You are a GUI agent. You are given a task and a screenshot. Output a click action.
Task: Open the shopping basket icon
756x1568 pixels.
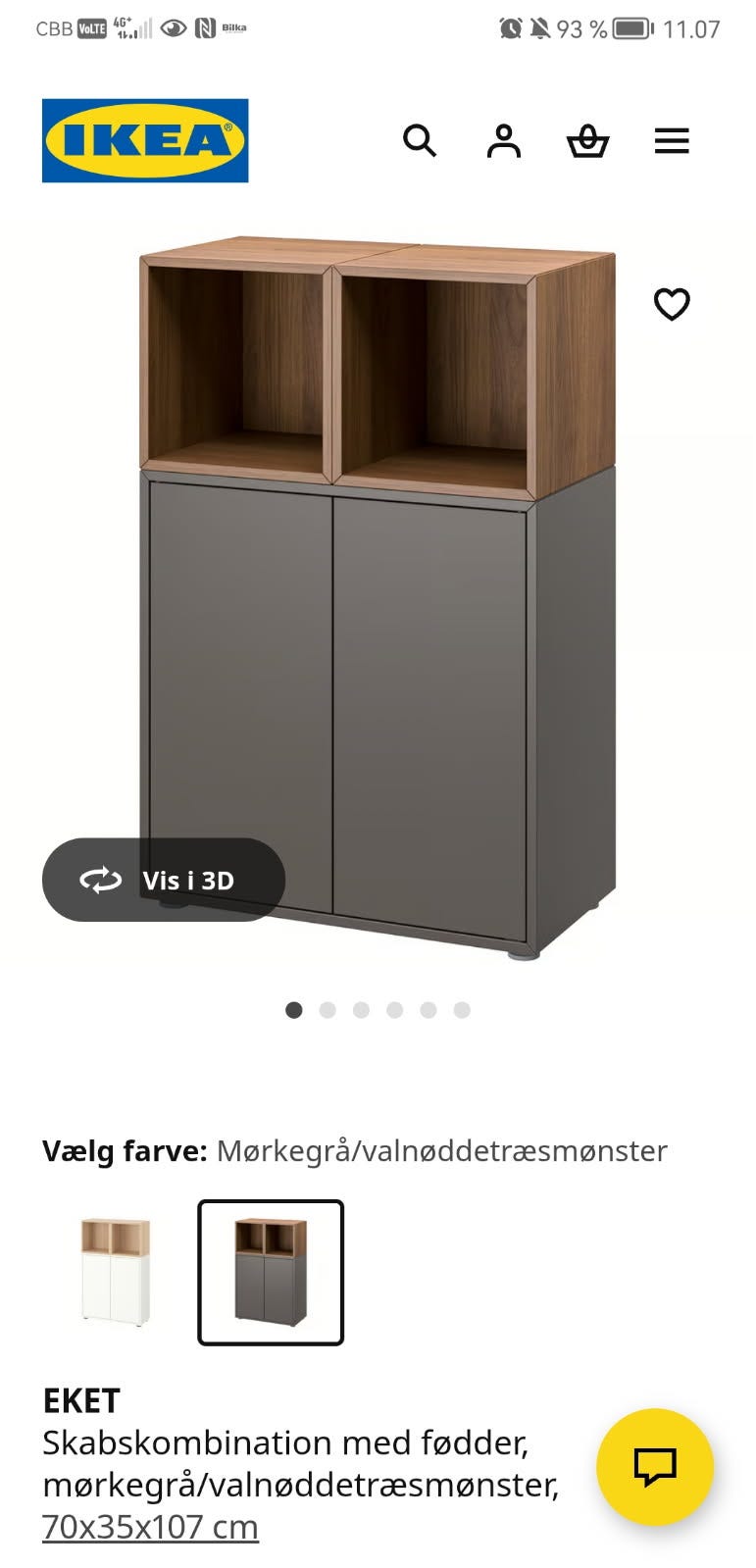coord(588,142)
